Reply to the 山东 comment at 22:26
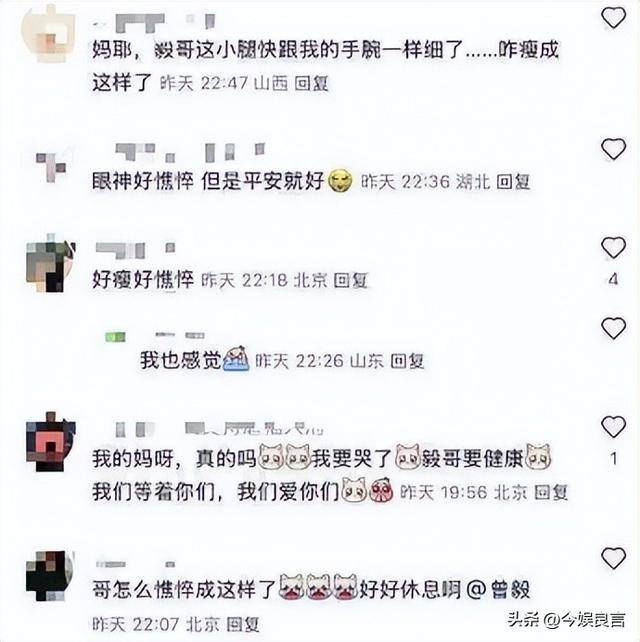The height and width of the screenshot is (642, 640). point(407,361)
